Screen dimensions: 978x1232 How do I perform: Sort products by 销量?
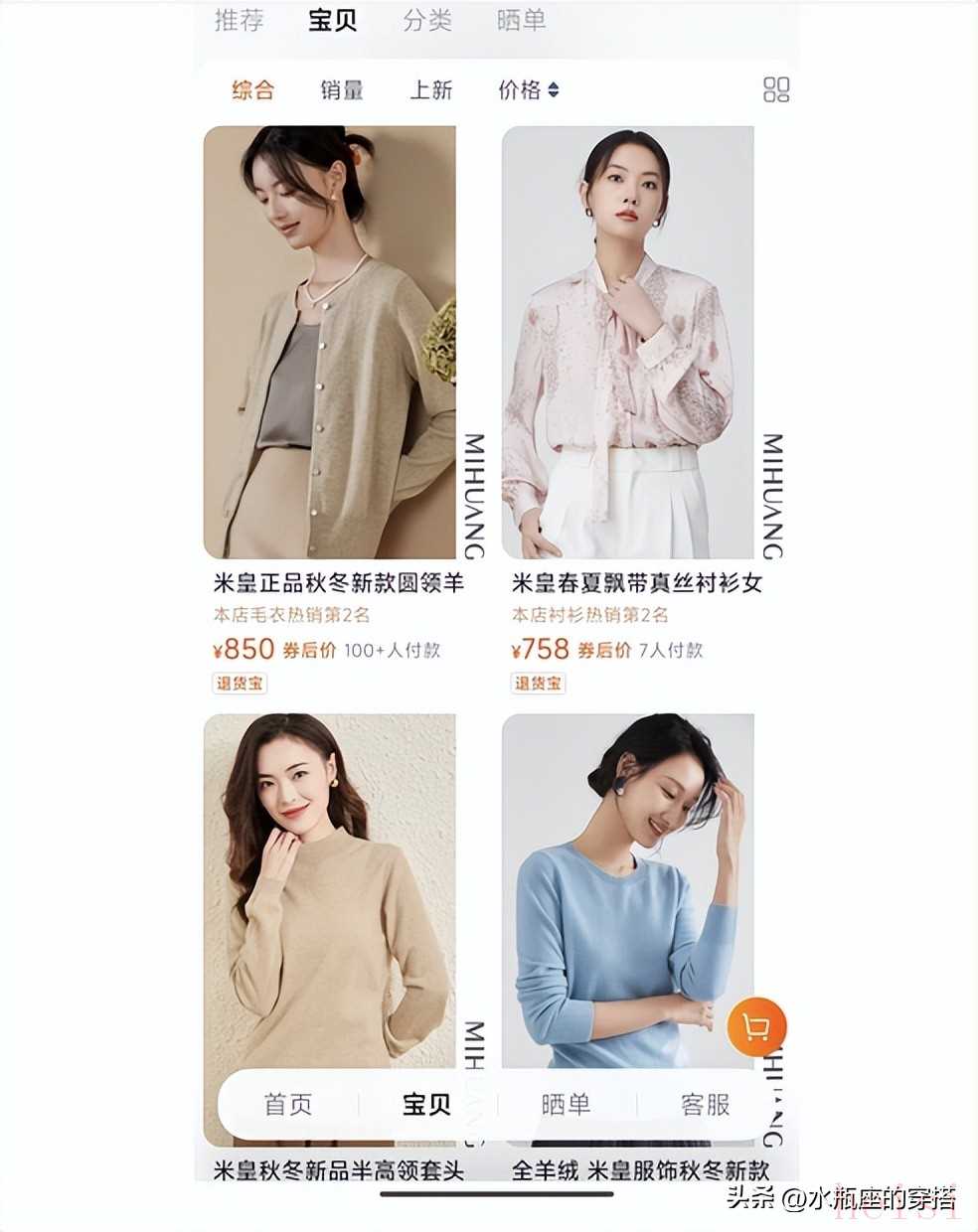coord(342,90)
